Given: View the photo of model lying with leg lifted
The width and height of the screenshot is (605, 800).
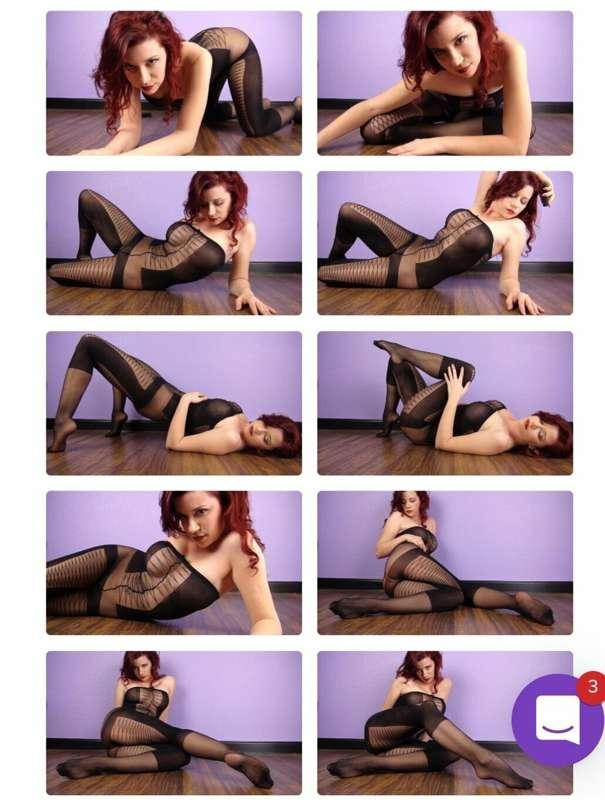Looking at the screenshot, I should click(x=445, y=403).
